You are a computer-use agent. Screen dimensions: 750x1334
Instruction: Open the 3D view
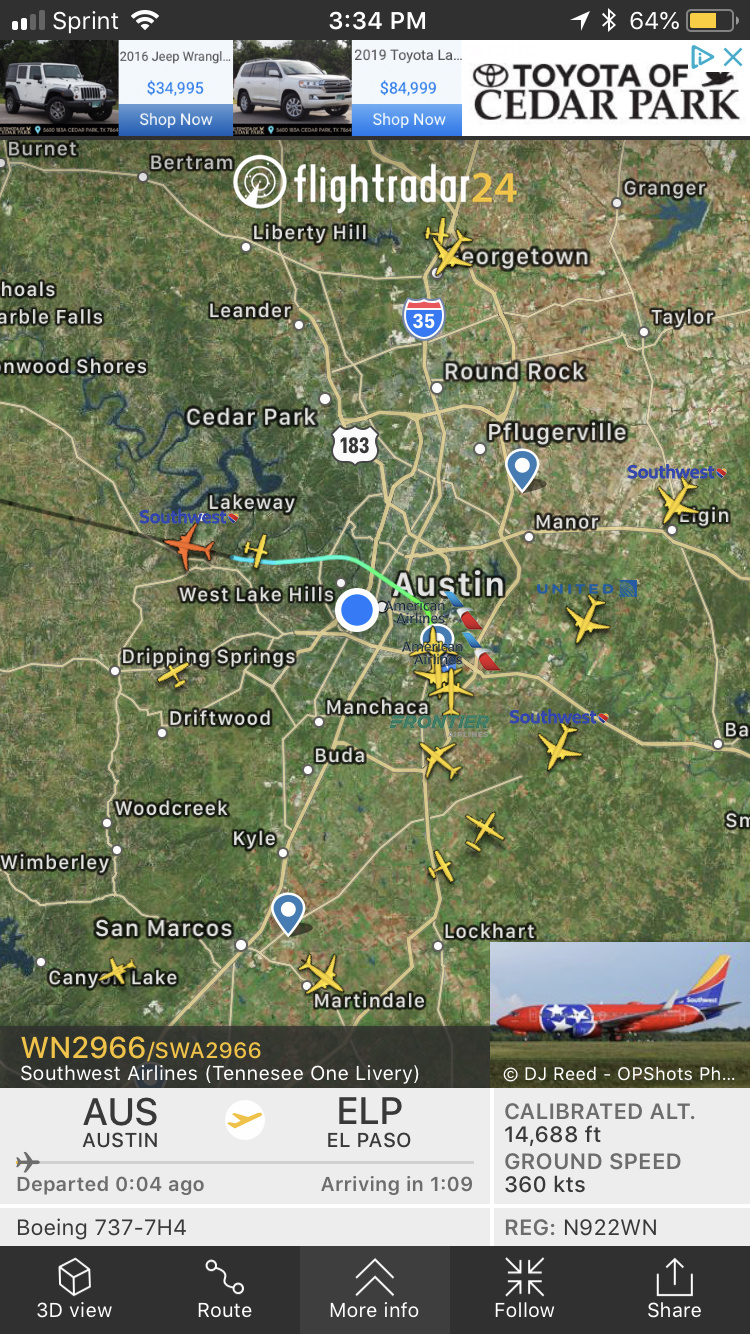coord(74,1289)
